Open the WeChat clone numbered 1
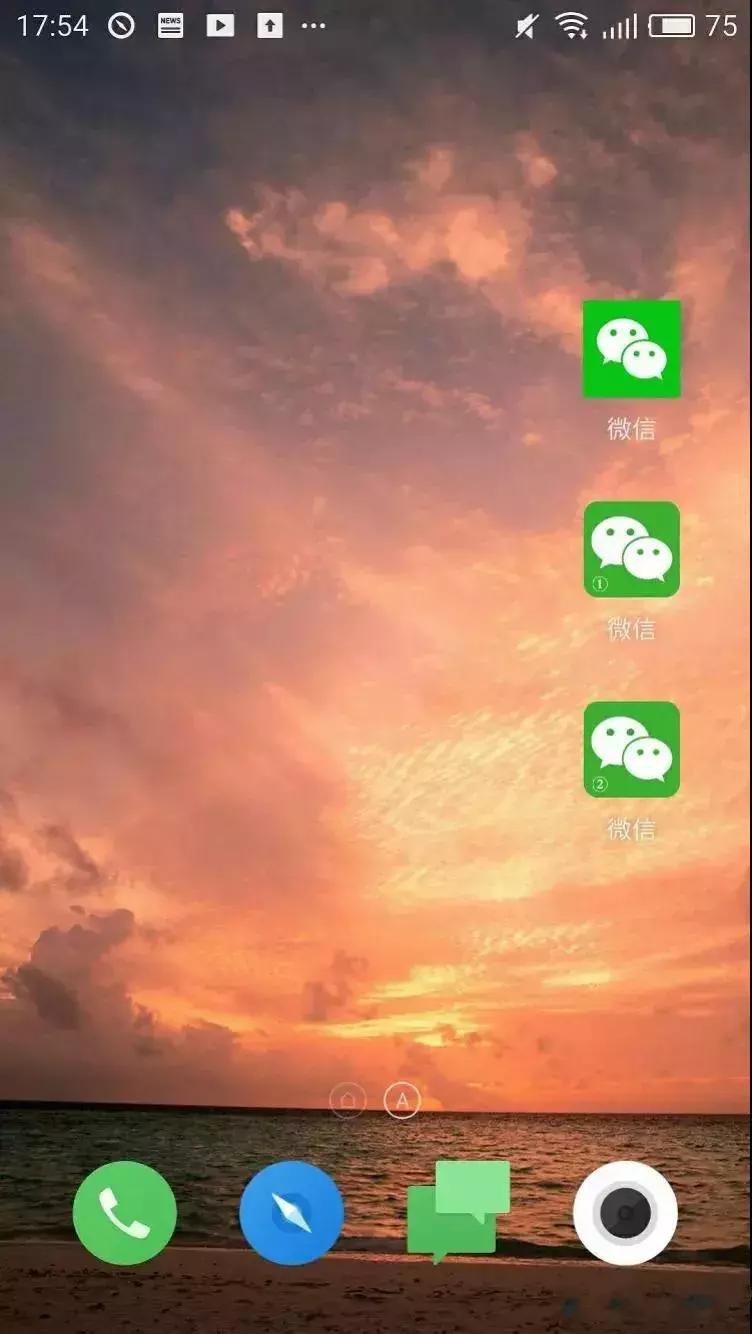 631,550
